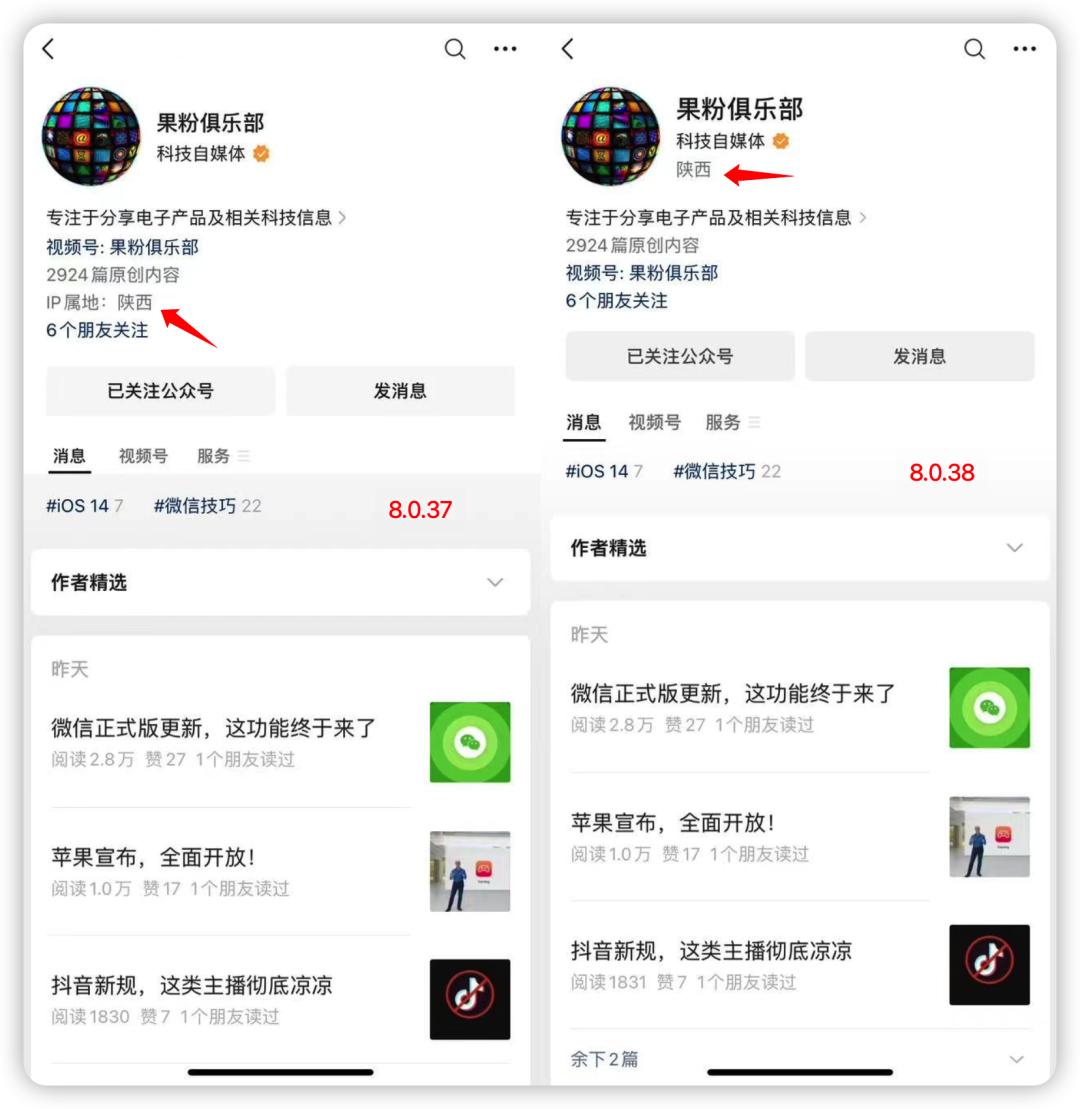Open the 消息 tab
Viewport: 1080px width, 1109px height.
point(68,456)
